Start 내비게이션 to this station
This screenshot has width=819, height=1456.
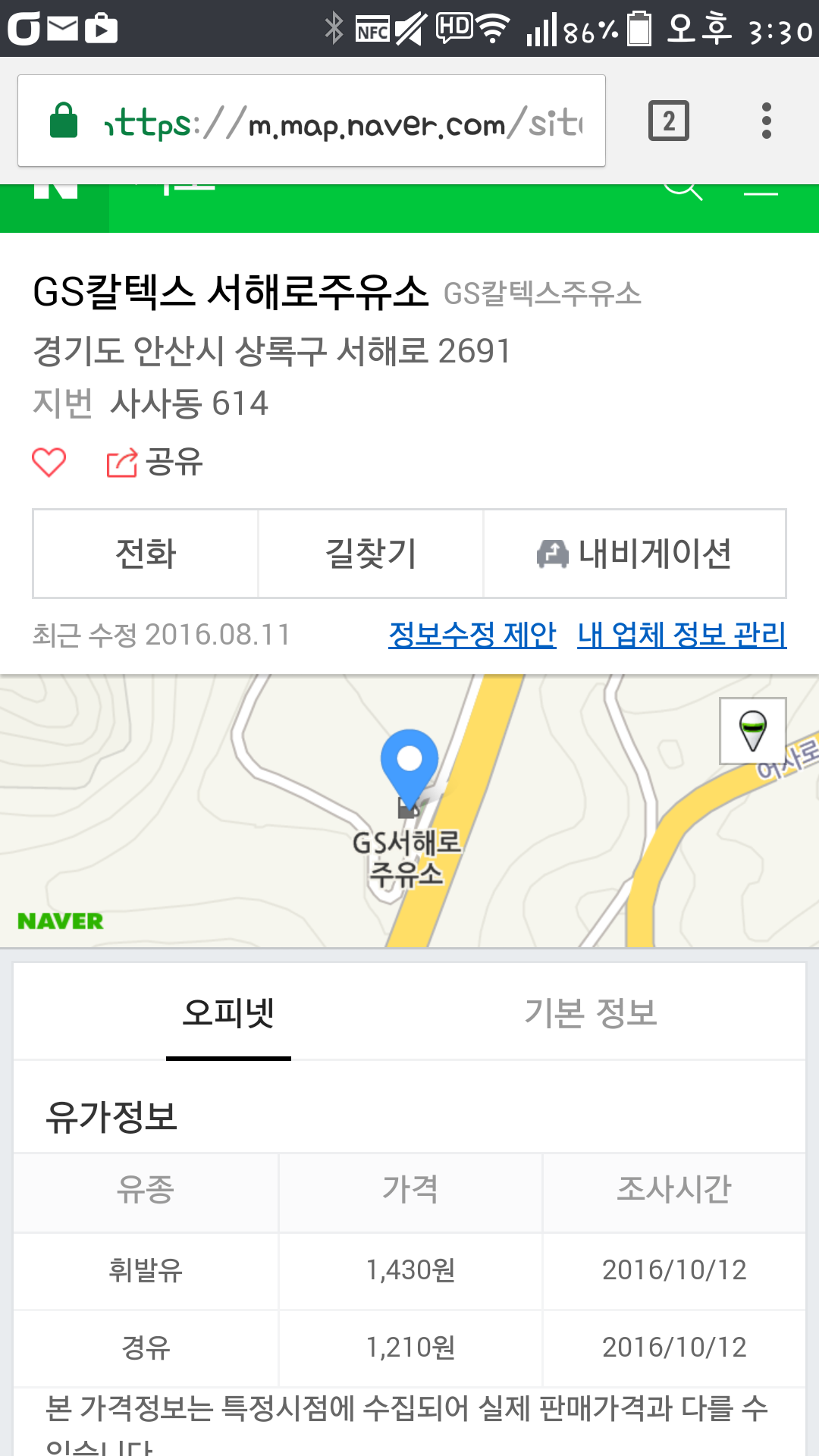pos(635,554)
